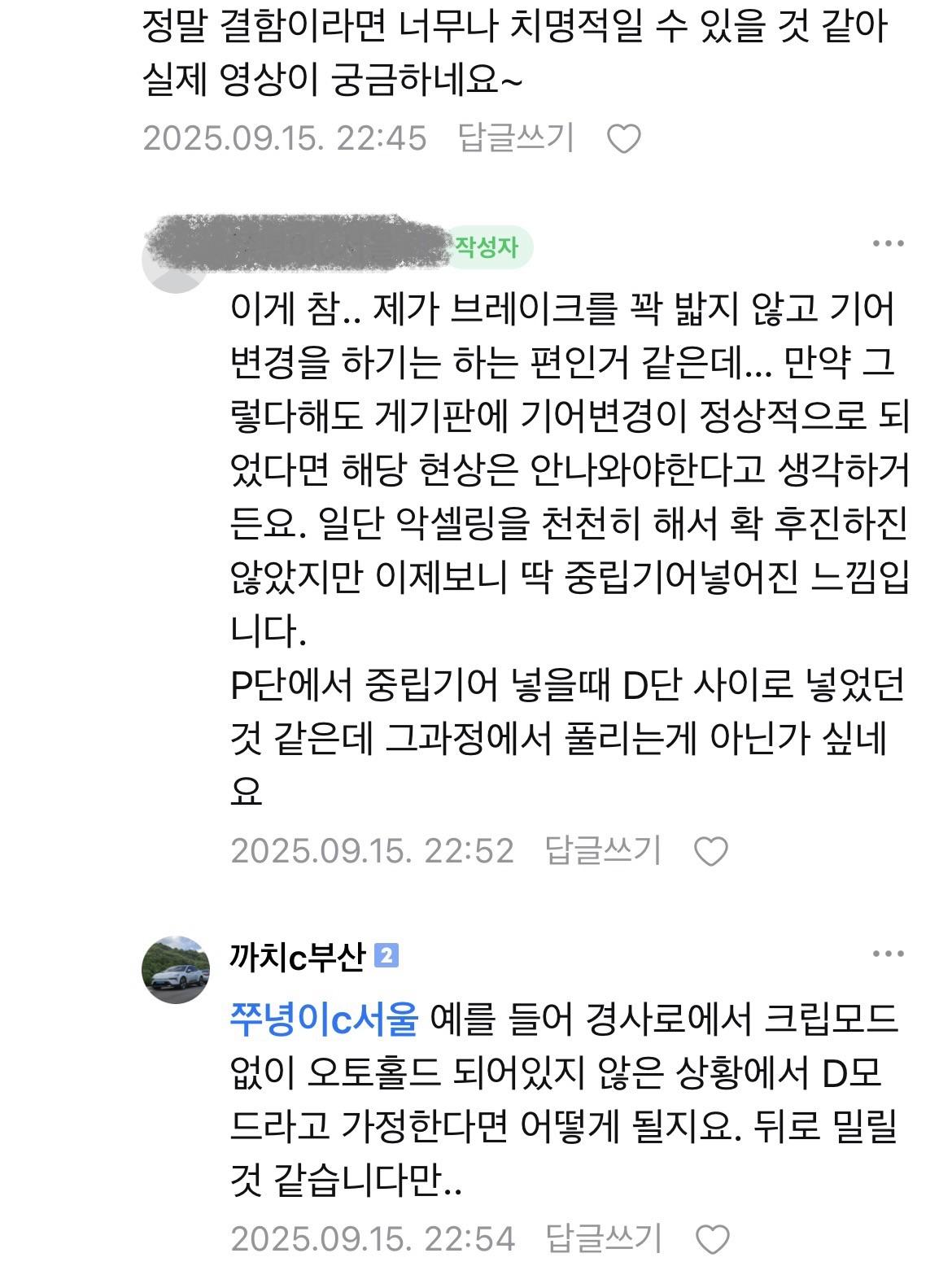952x1275 pixels.
Task: Like the comment posted at 22:52
Action: (710, 852)
